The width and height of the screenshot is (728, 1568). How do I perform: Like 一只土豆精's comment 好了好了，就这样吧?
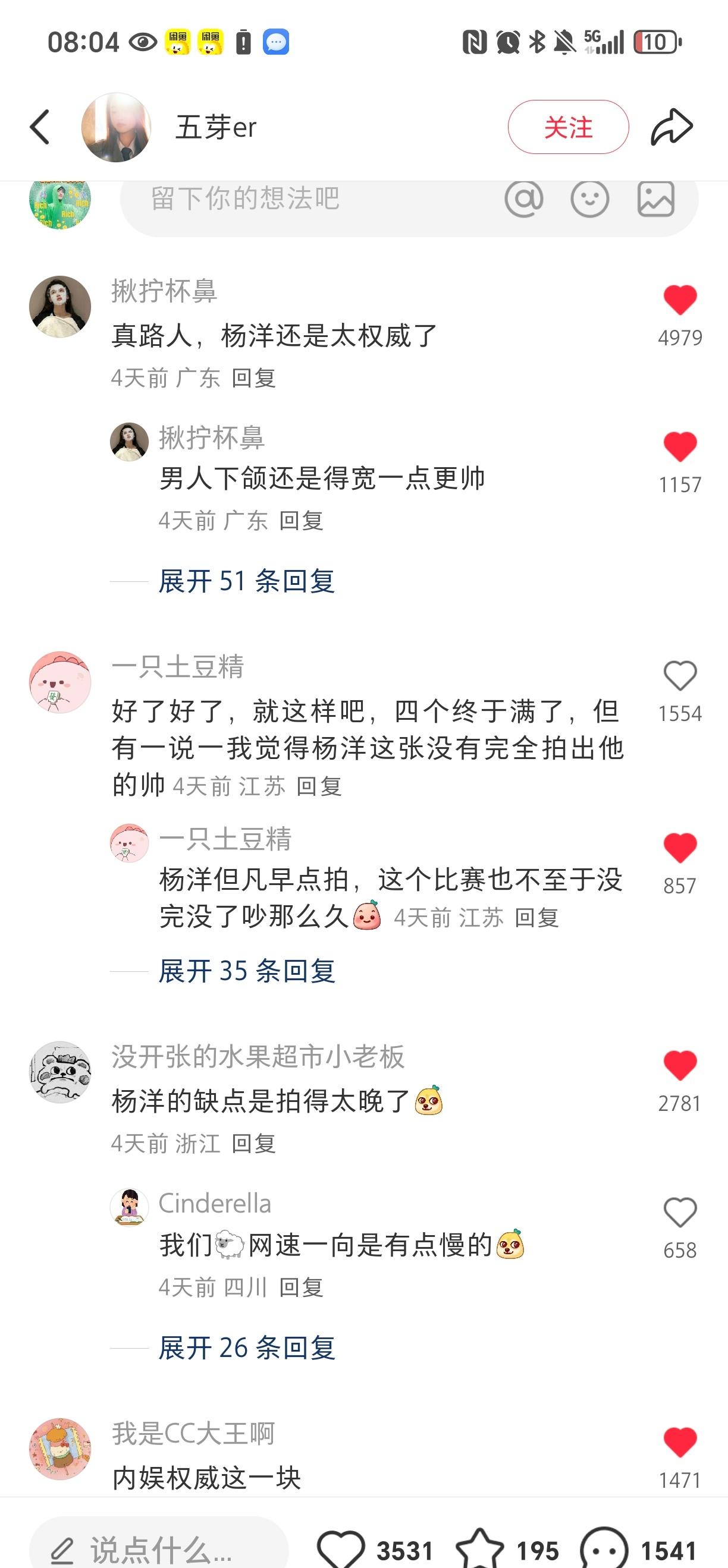tap(679, 676)
